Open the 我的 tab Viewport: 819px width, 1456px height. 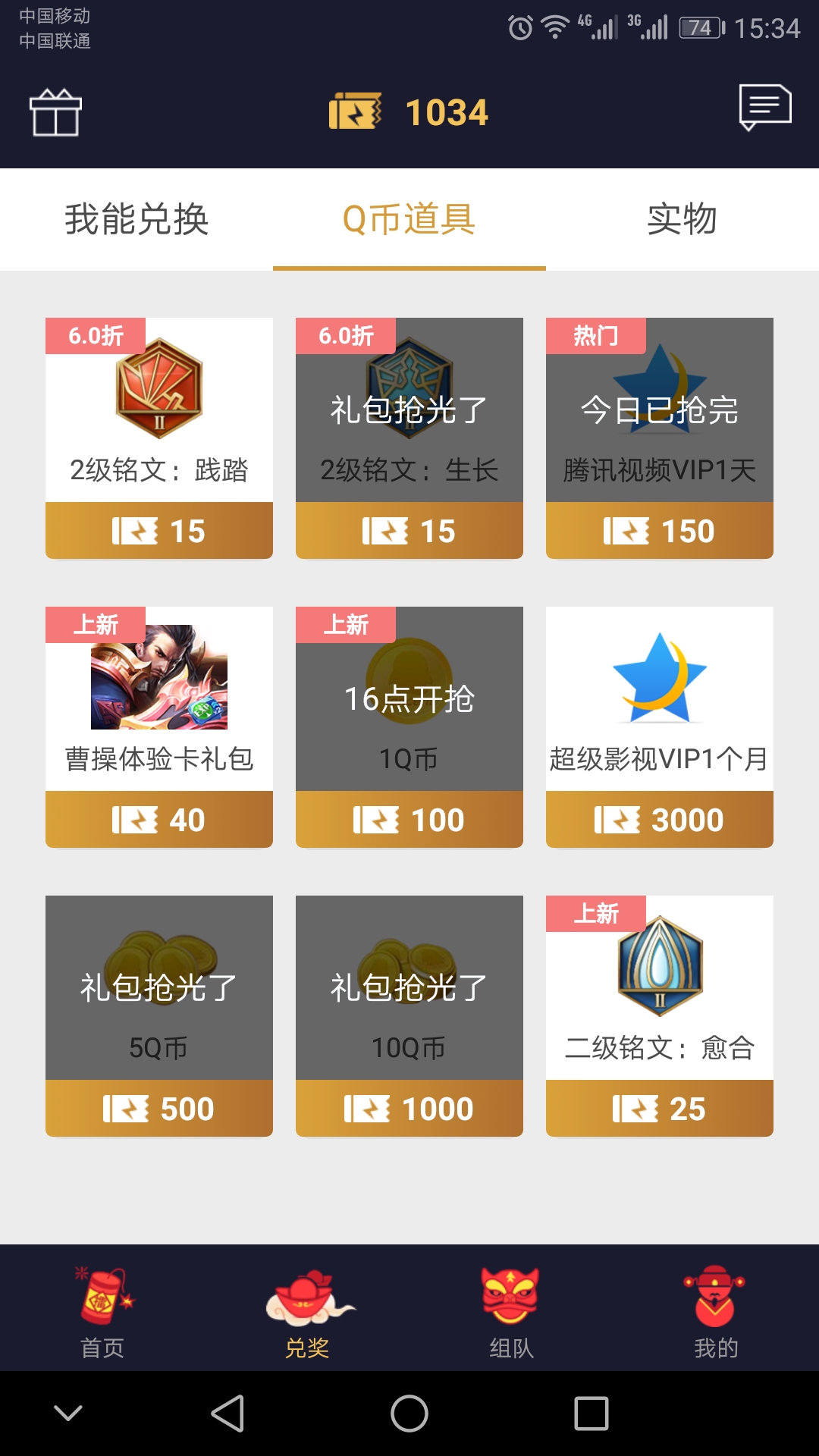pyautogui.click(x=716, y=1310)
